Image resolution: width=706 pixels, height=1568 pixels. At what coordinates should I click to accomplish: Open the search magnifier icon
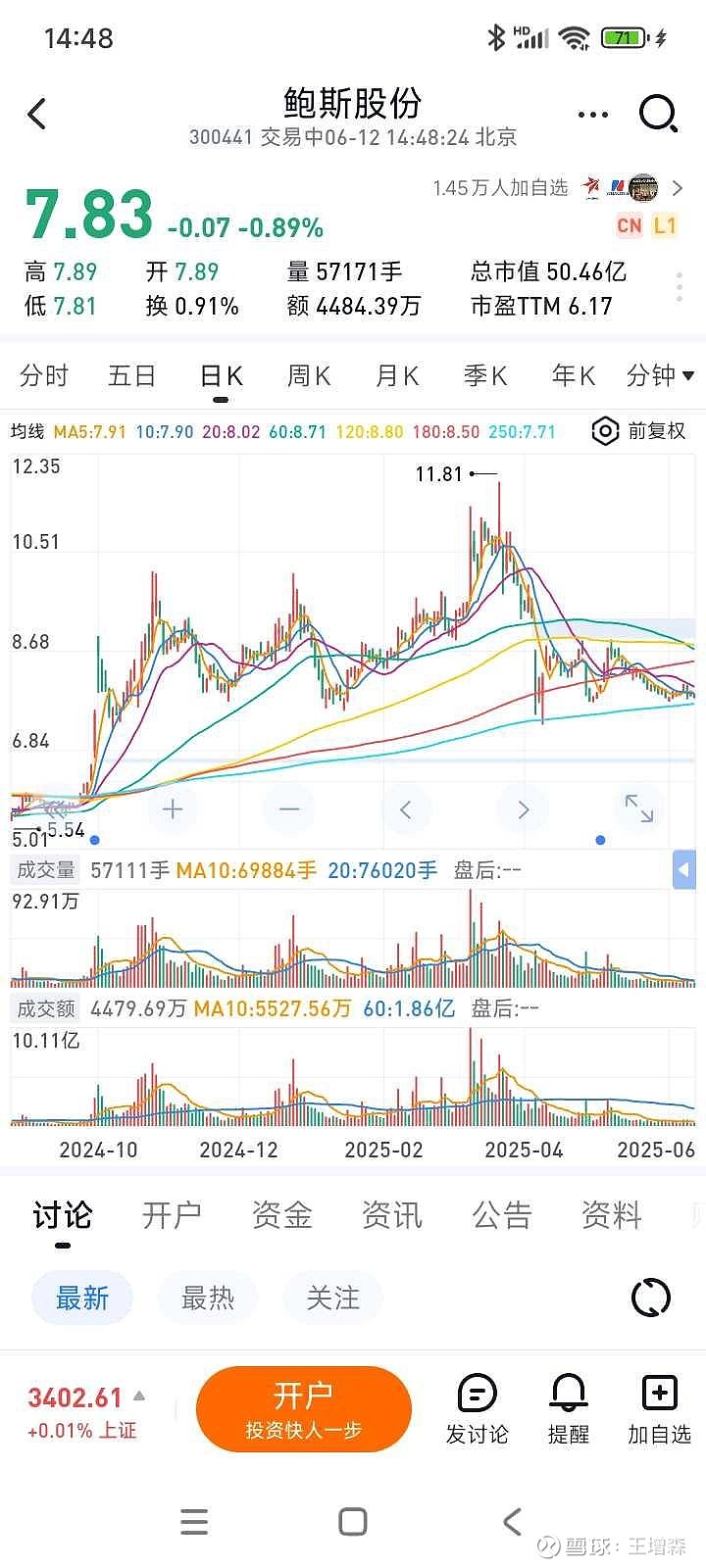pyautogui.click(x=659, y=114)
